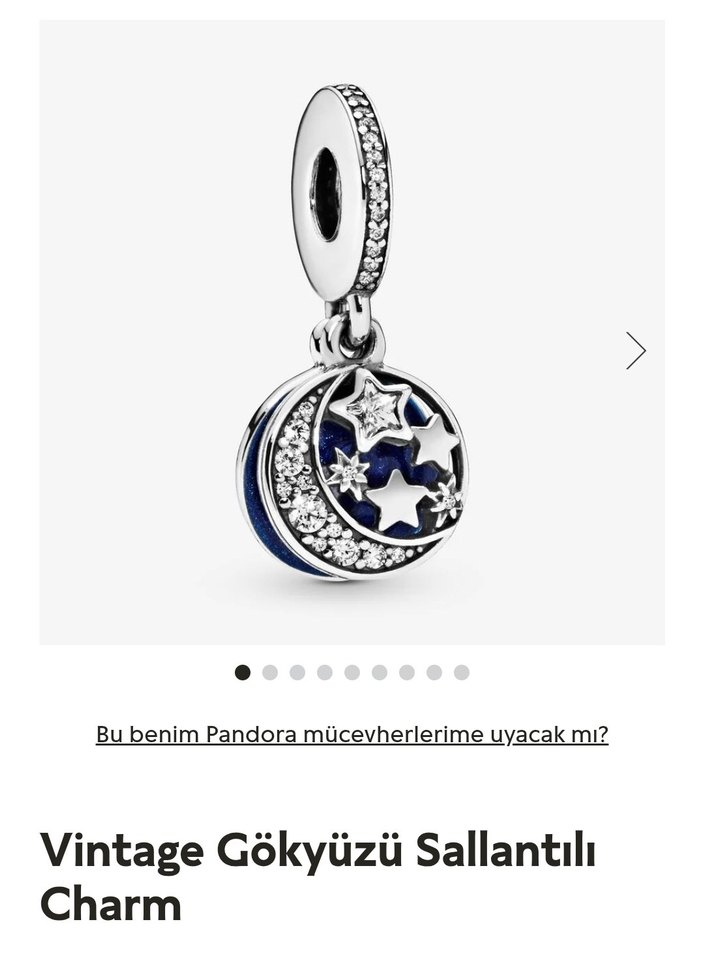
Task: Jump to the second image dot
Action: tap(270, 673)
